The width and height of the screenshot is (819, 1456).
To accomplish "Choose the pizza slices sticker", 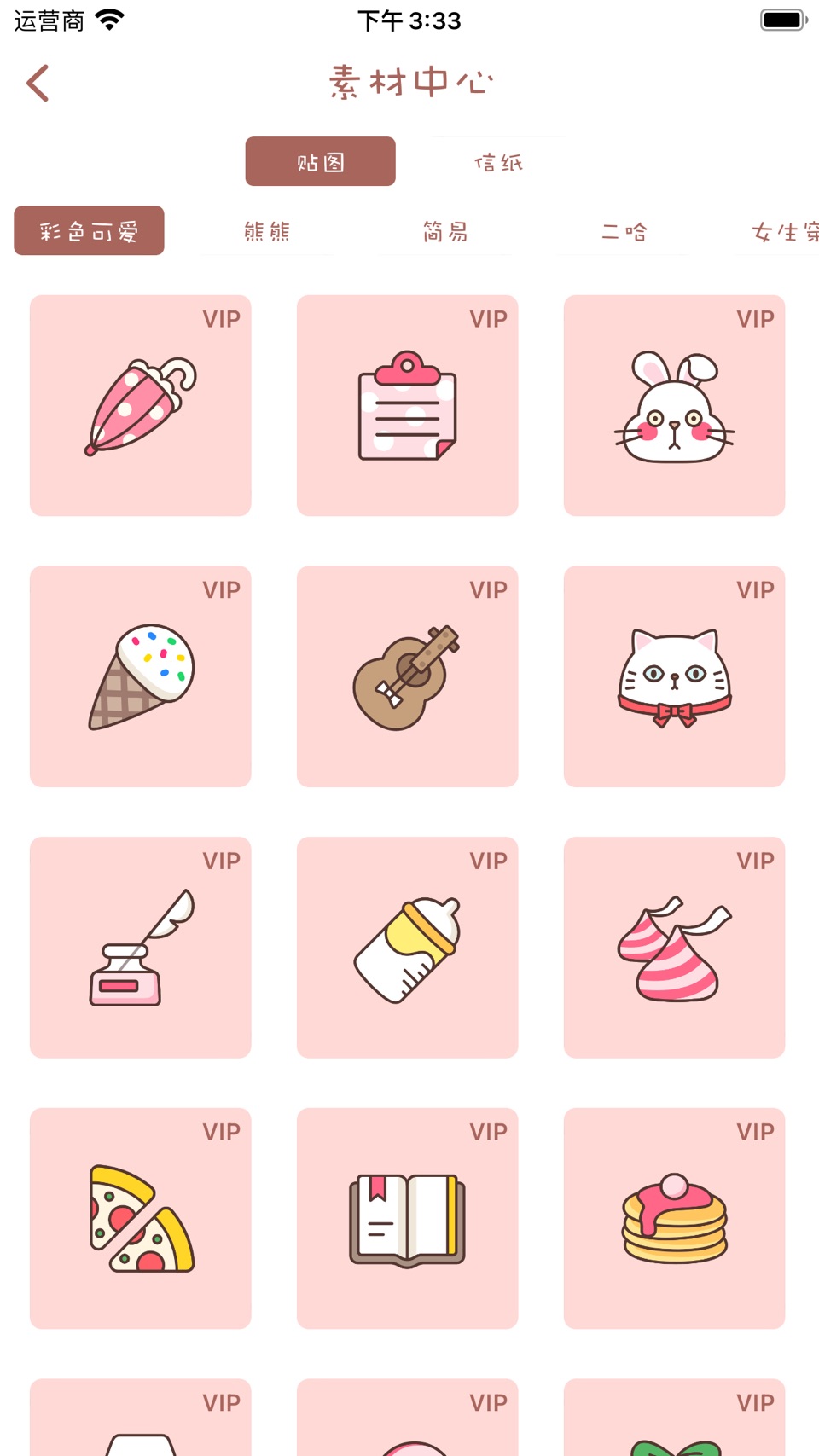I will 141,1218.
